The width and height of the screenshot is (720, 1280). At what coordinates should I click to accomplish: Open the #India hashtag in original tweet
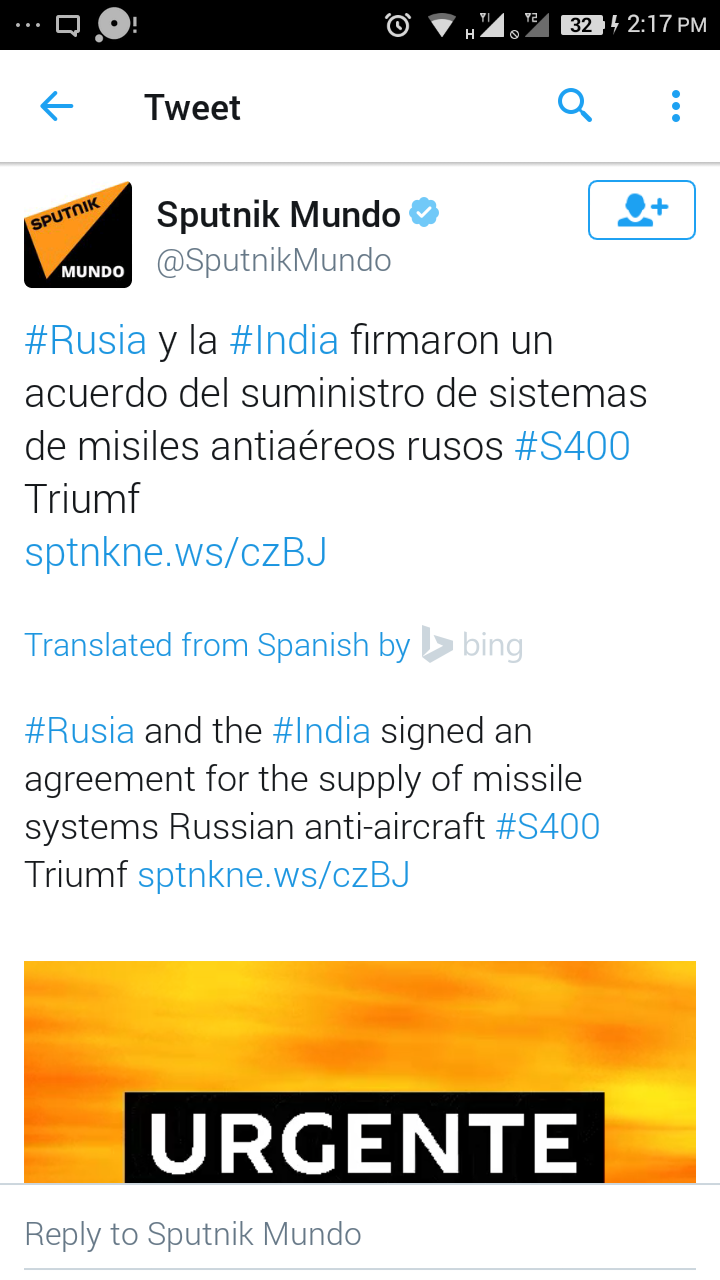pyautogui.click(x=284, y=341)
